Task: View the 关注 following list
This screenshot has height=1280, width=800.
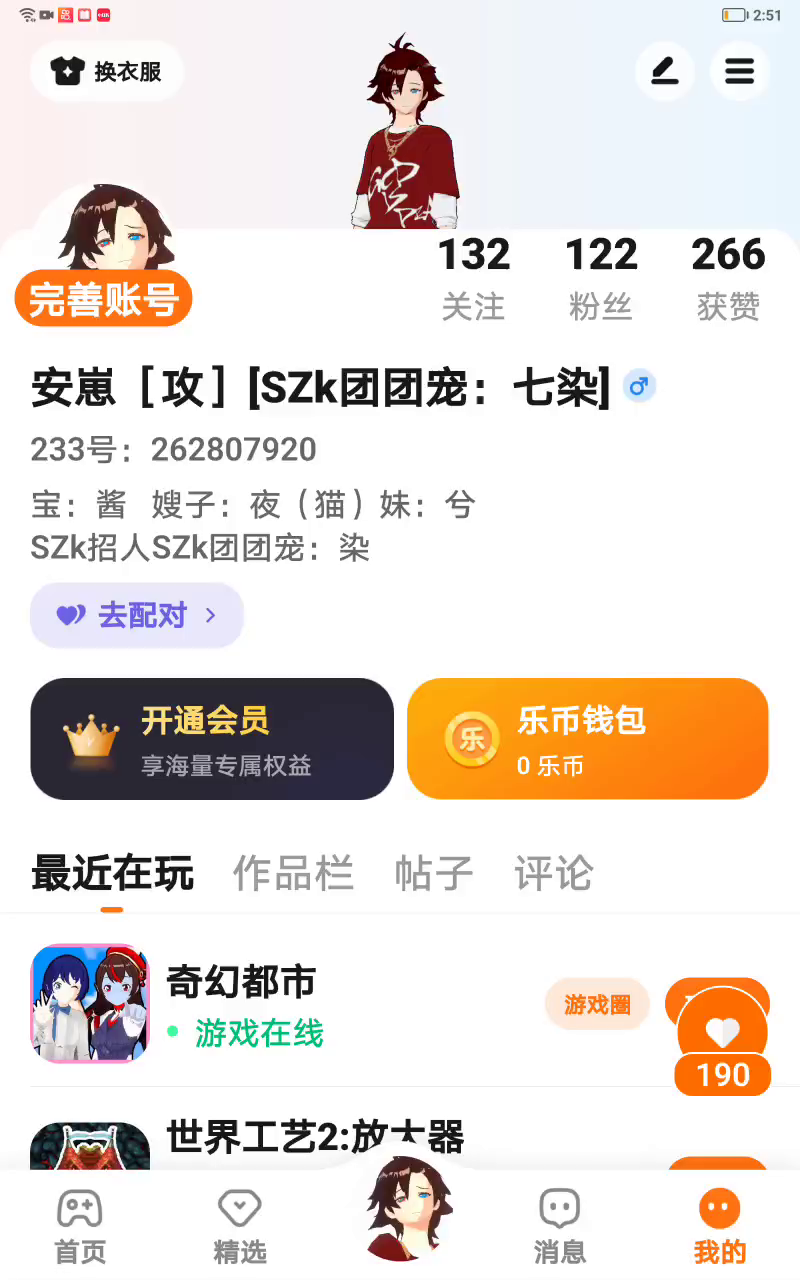Action: 474,278
